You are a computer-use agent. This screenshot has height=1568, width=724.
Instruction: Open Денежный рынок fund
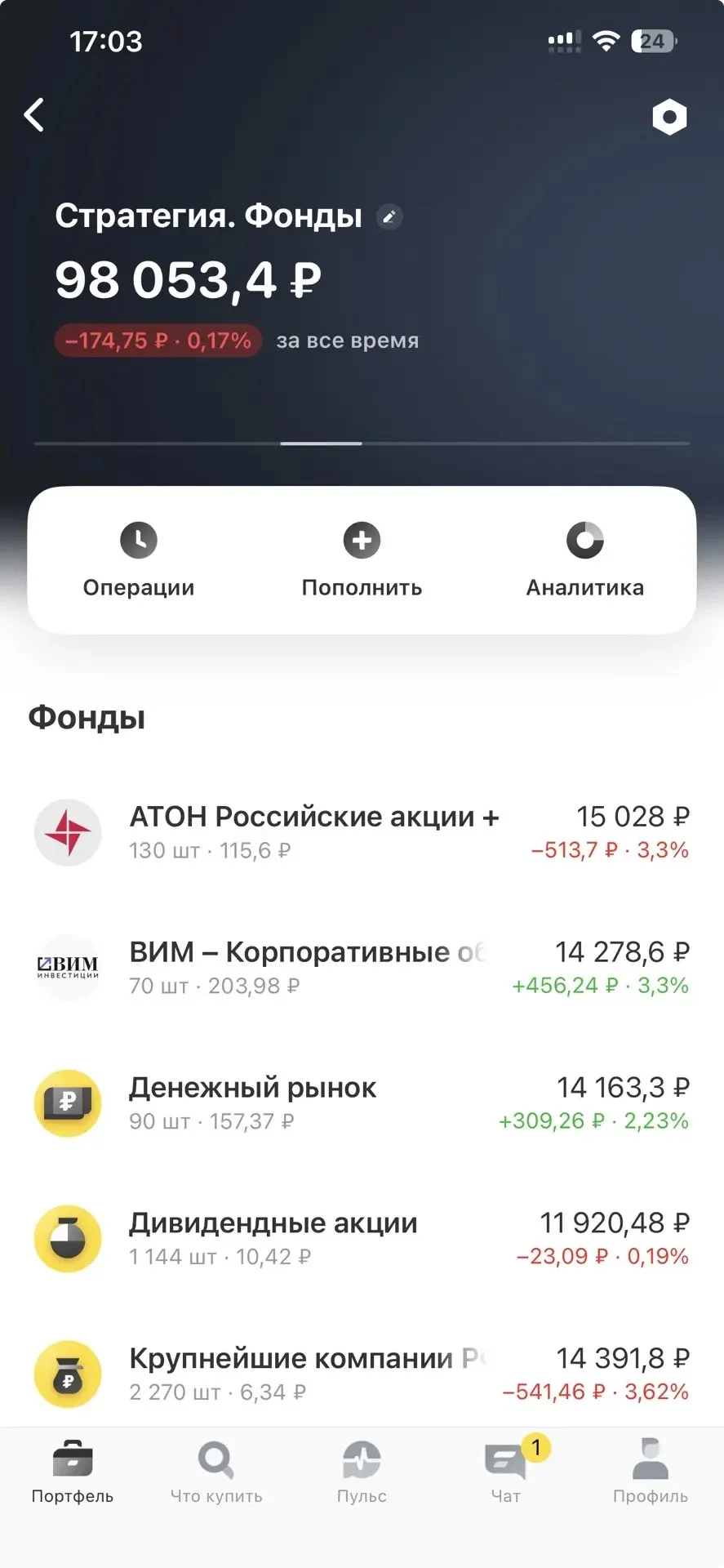coord(362,1104)
